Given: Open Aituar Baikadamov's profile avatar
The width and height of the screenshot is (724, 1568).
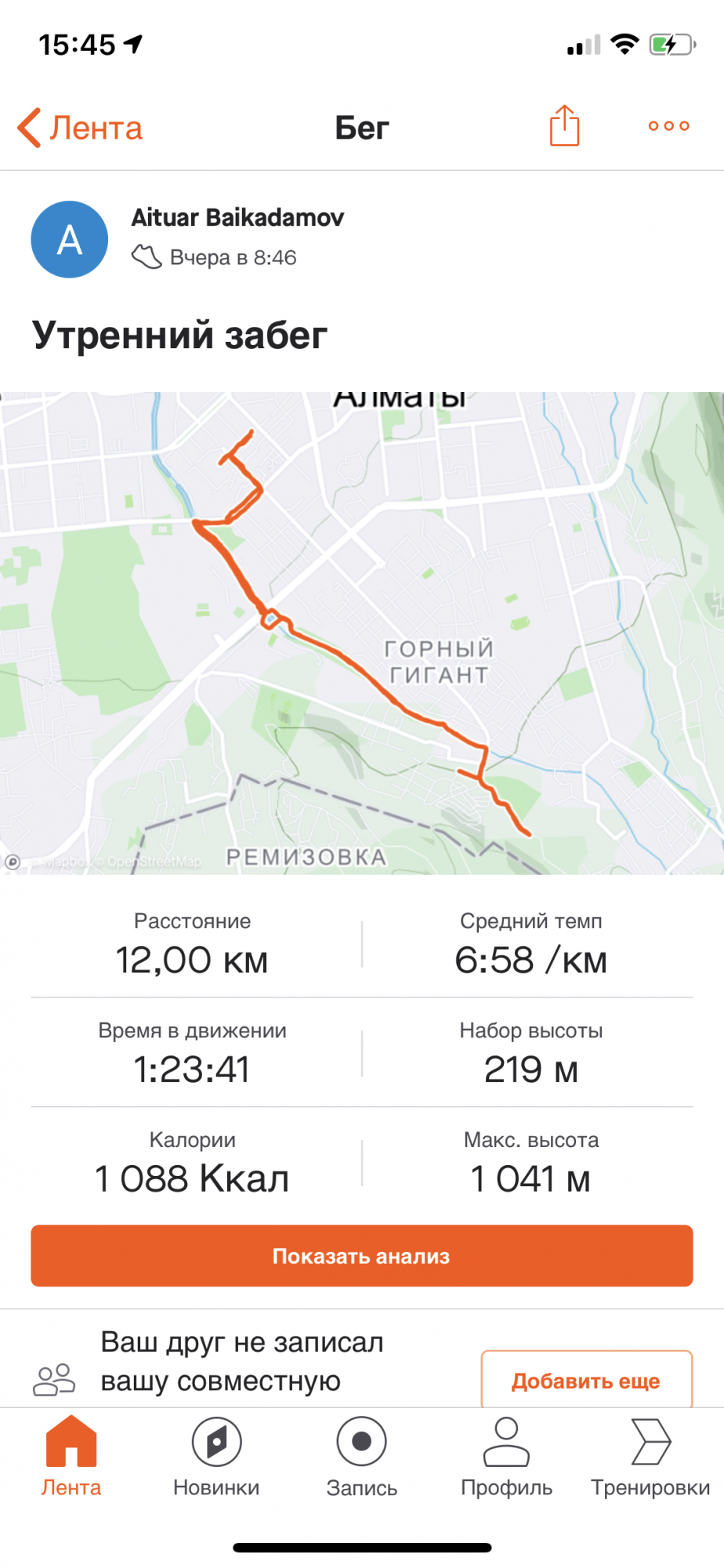Looking at the screenshot, I should tap(70, 240).
